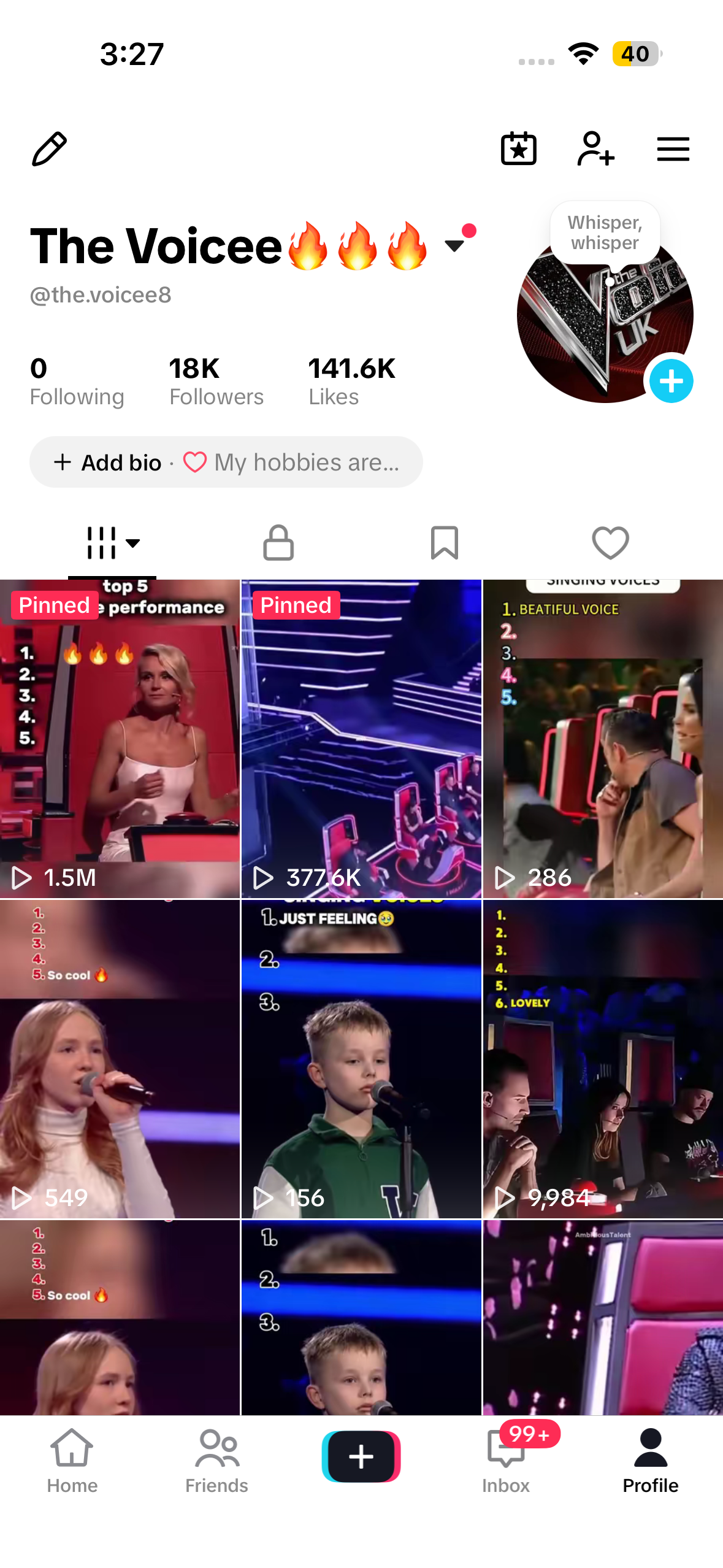Open pinned video with 1.5M views
Screen dimensions: 723x1568
pyautogui.click(x=120, y=739)
